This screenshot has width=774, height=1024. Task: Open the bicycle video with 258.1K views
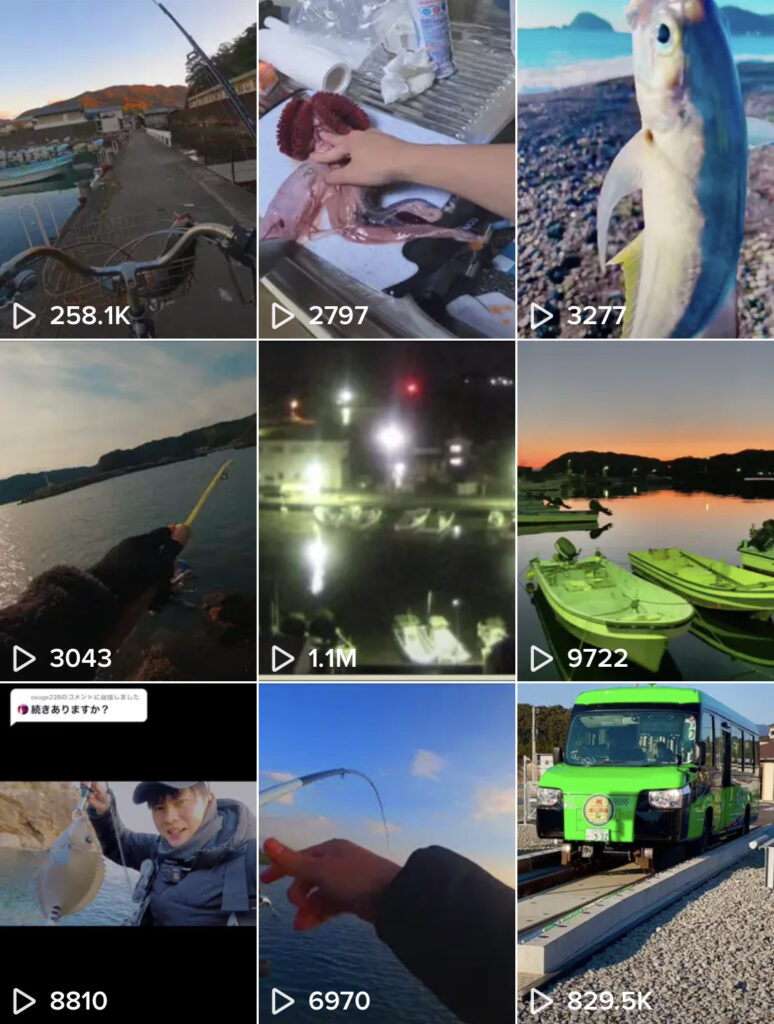click(128, 168)
